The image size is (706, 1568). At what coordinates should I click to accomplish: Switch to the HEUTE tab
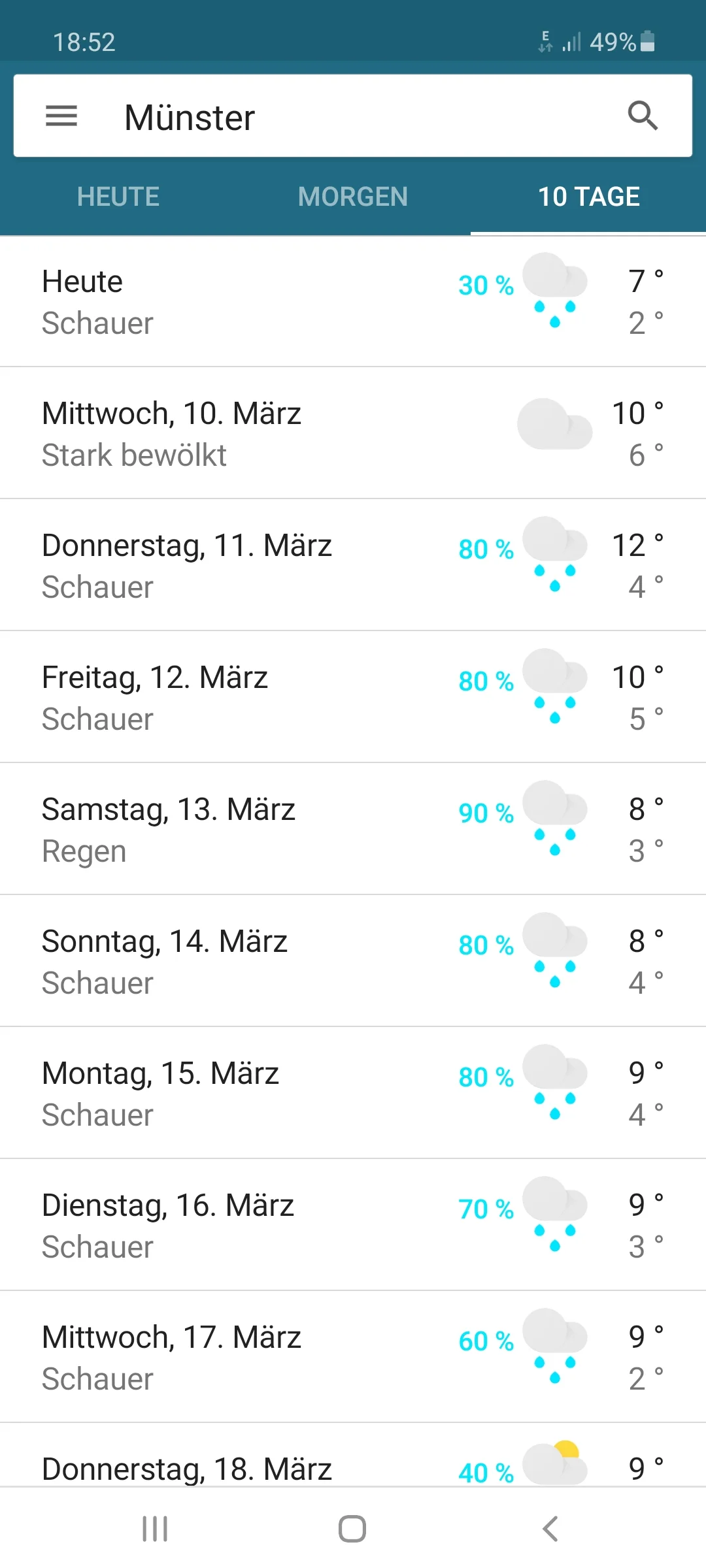(x=118, y=197)
